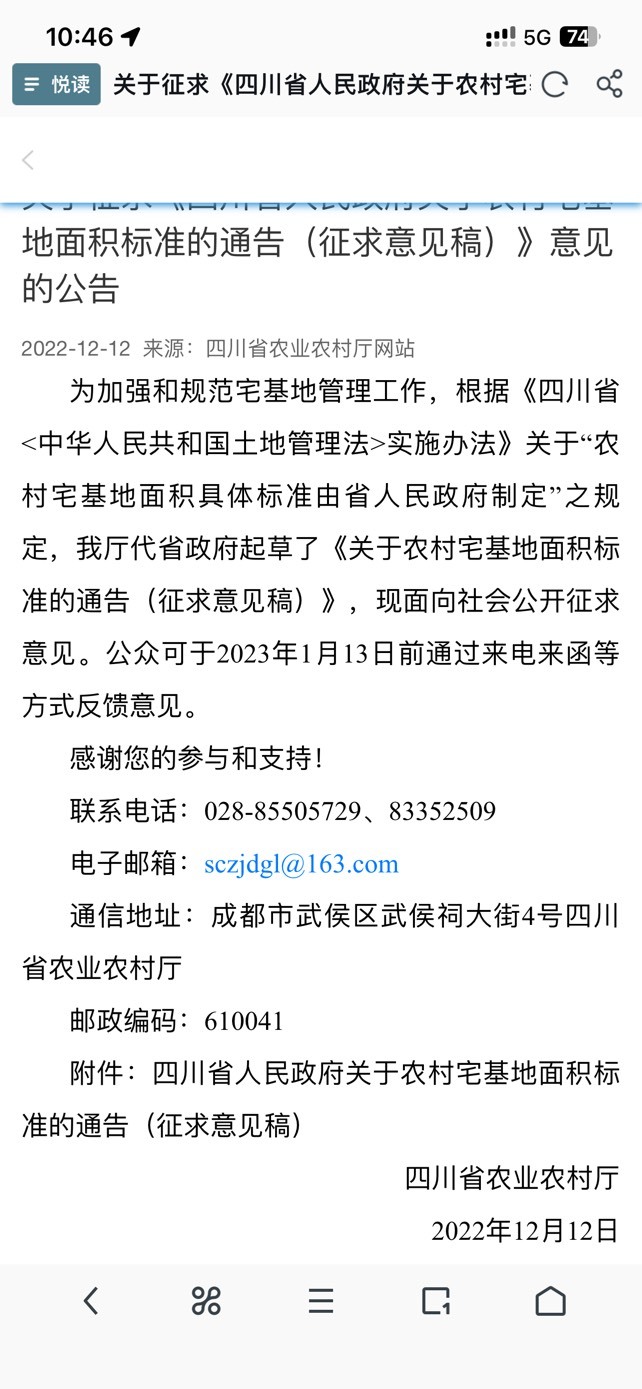Navigate back with the browser toolbar arrow
This screenshot has width=642, height=1389.
pyautogui.click(x=91, y=1301)
